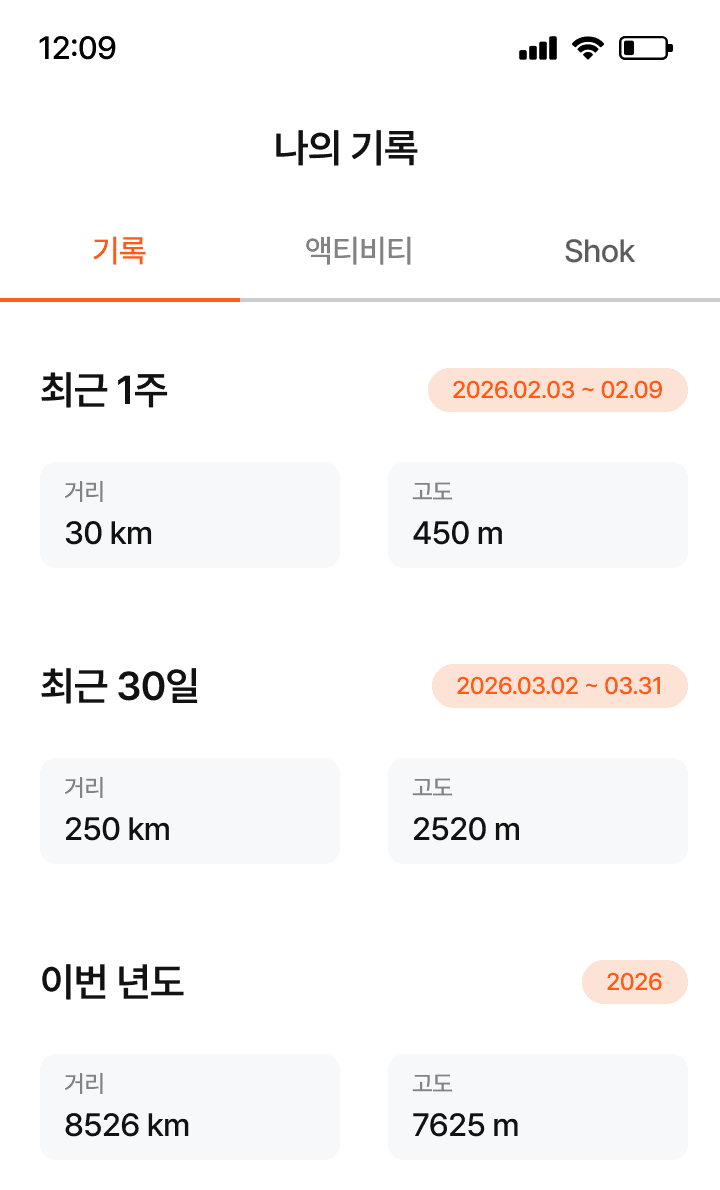Image resolution: width=720 pixels, height=1190 pixels.
Task: Switch to the 액티비티 tab
Action: click(x=359, y=251)
